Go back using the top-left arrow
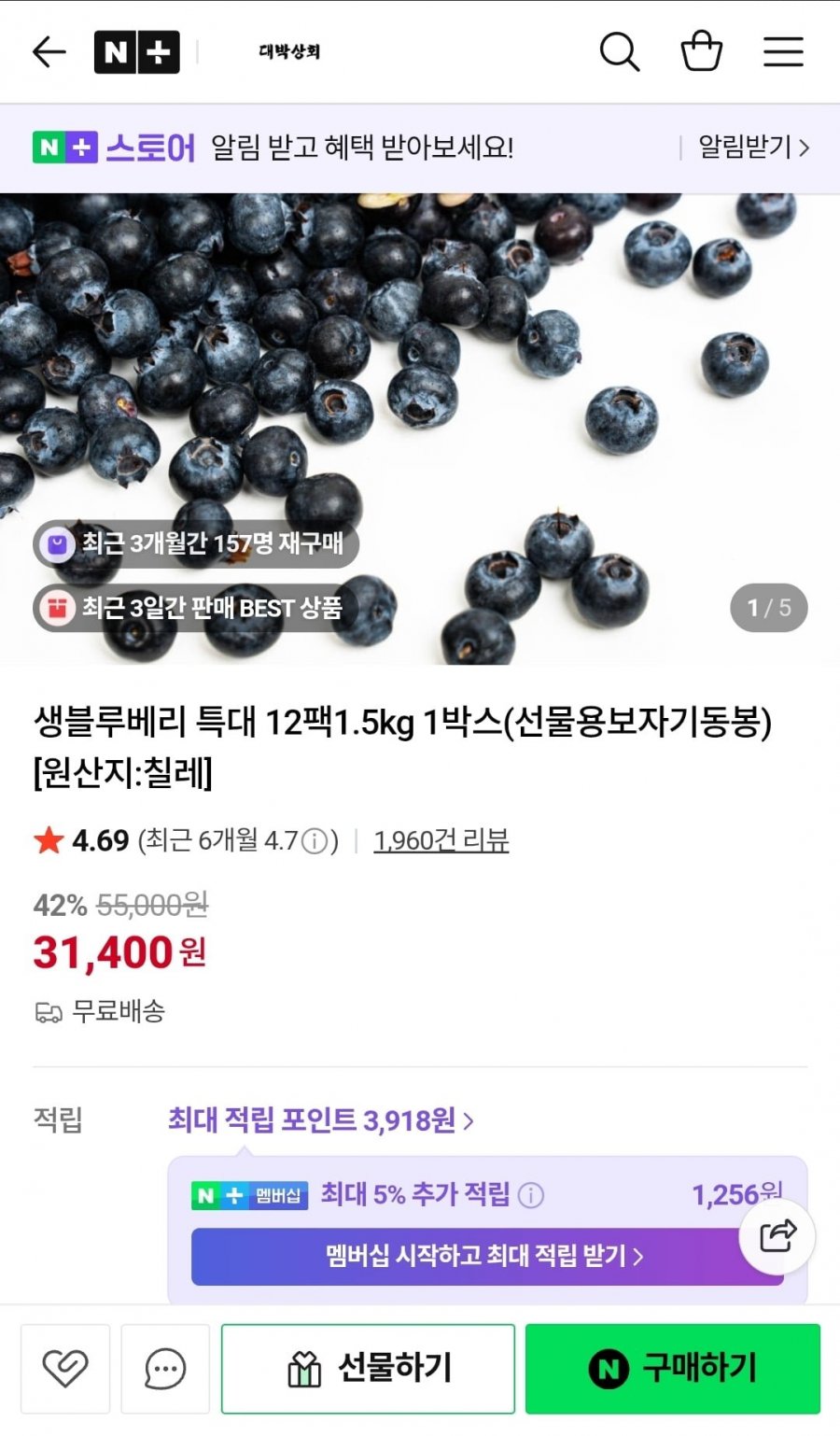This screenshot has width=840, height=1436. pyautogui.click(x=49, y=52)
